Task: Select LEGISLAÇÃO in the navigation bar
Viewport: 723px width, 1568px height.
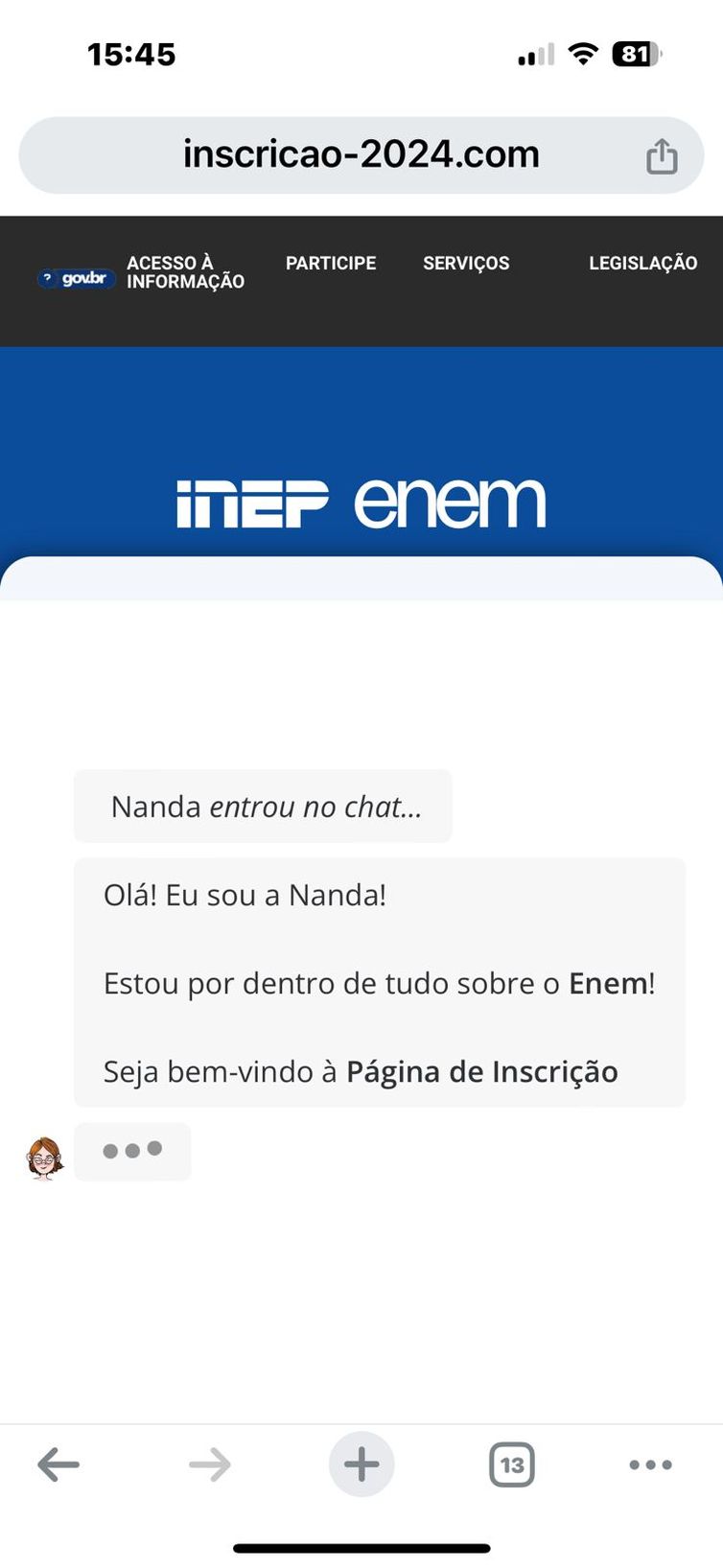Action: coord(642,263)
